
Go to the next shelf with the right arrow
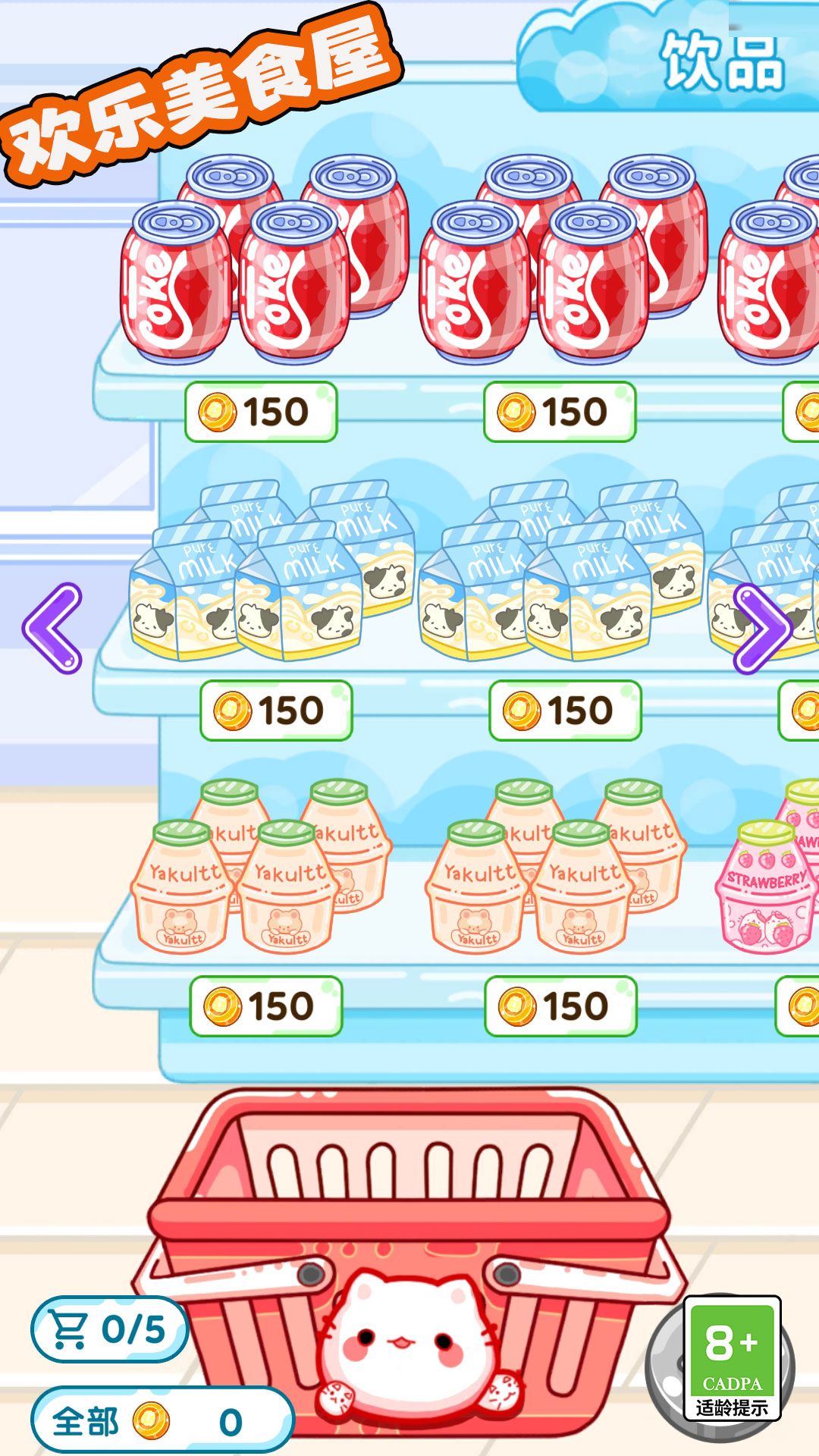click(x=762, y=628)
